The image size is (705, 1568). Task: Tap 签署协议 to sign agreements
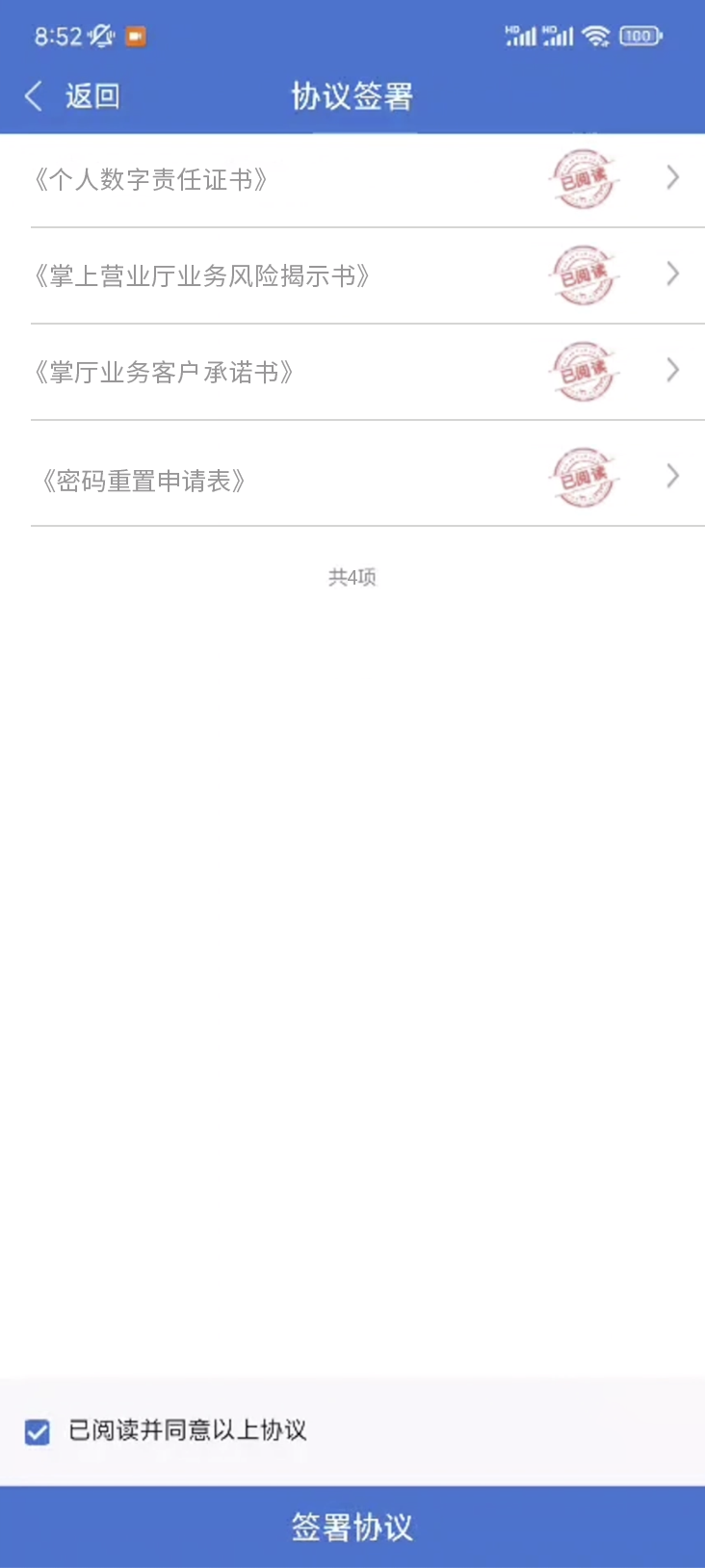pyautogui.click(x=352, y=1527)
